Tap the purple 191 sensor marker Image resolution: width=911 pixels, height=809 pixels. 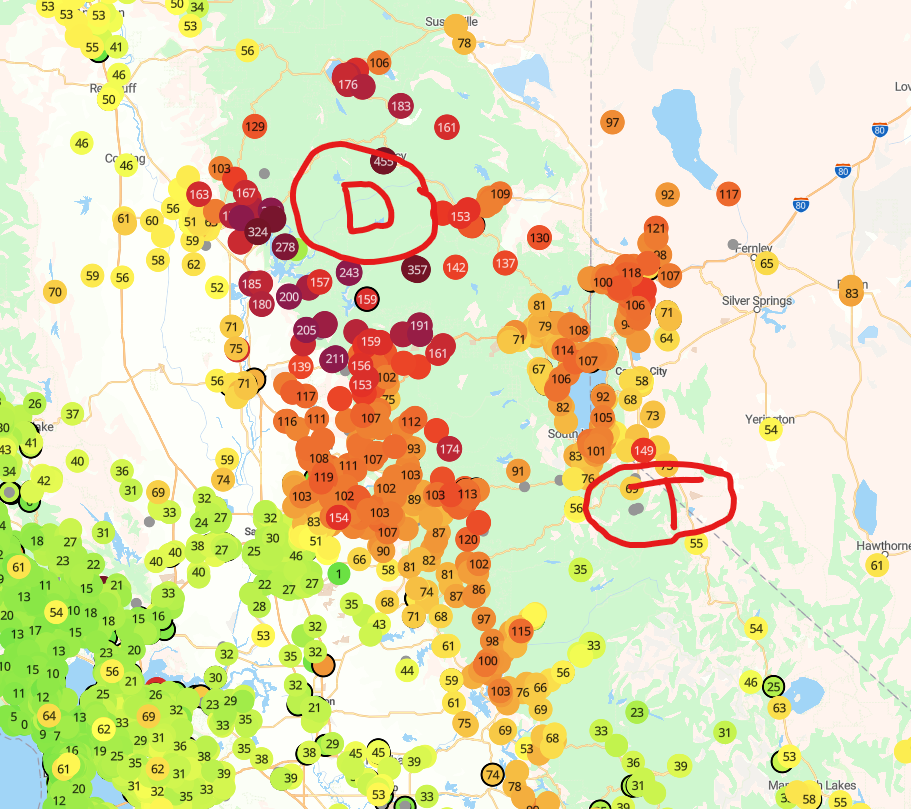pos(419,325)
